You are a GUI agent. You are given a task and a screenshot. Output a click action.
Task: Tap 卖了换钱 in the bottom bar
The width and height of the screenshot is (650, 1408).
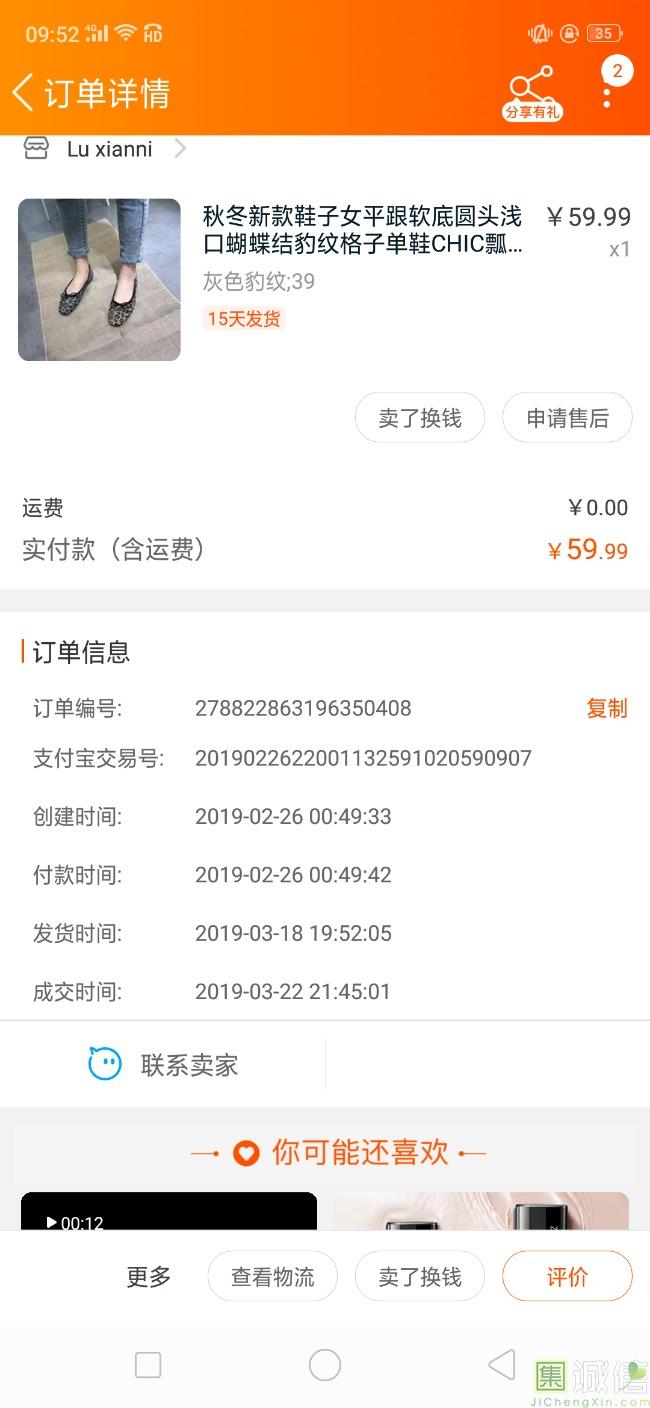(x=420, y=1277)
